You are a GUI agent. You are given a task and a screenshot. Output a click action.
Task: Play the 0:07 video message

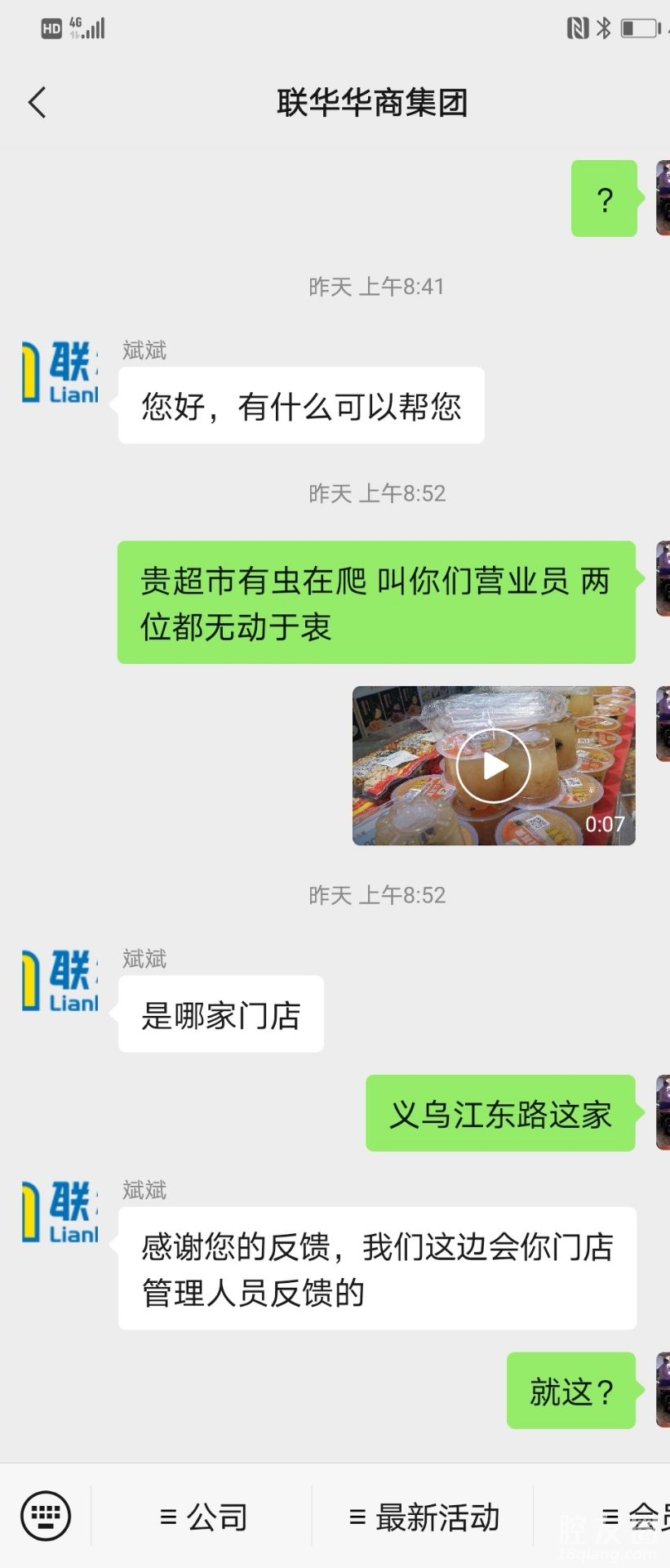point(494,766)
